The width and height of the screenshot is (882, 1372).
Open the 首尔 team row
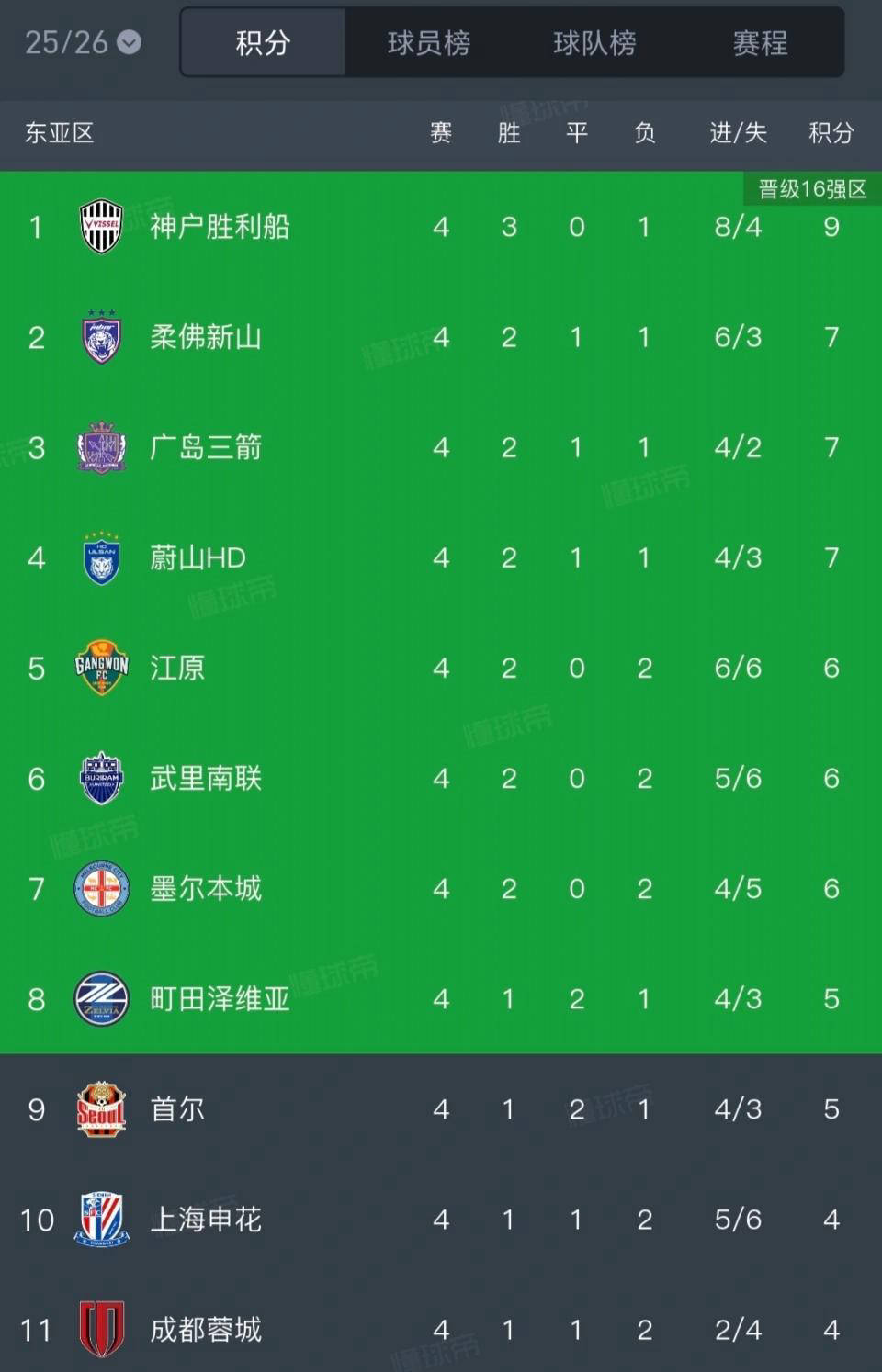pos(177,1108)
